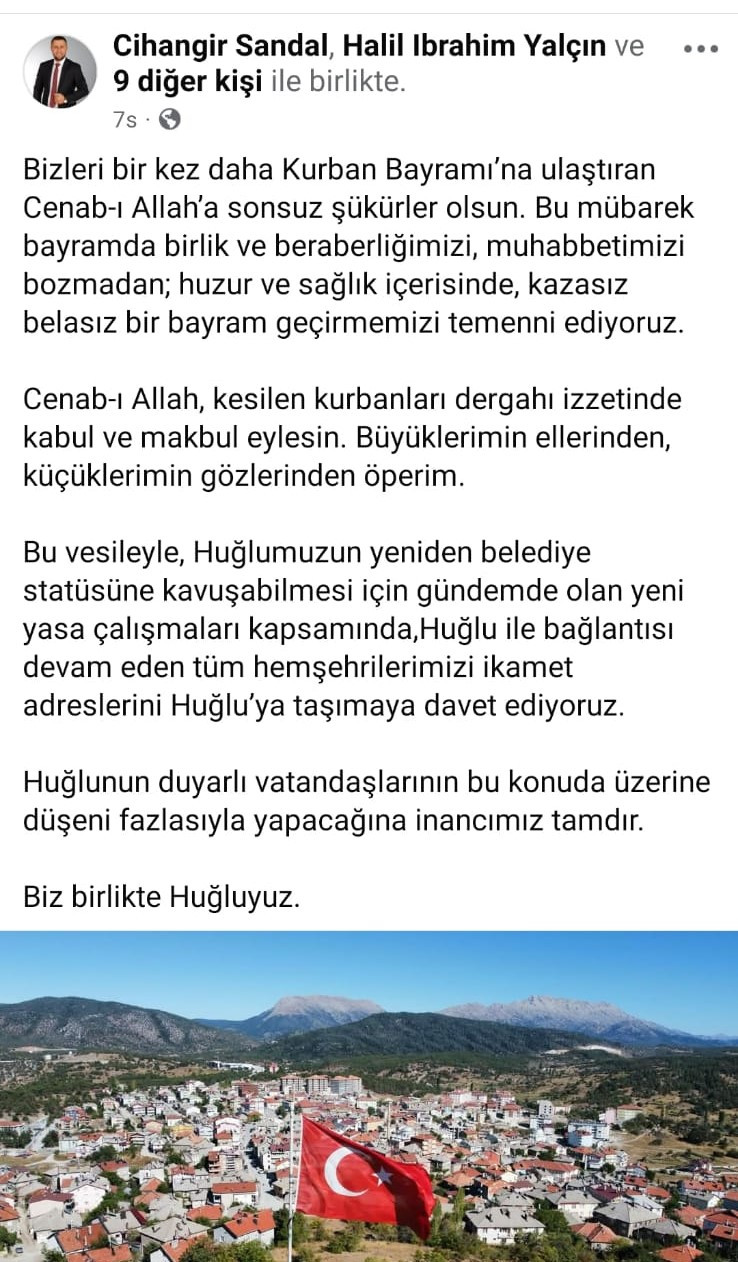The image size is (738, 1262).
Task: Open Cihangir Sandal's profile
Action: tap(223, 45)
